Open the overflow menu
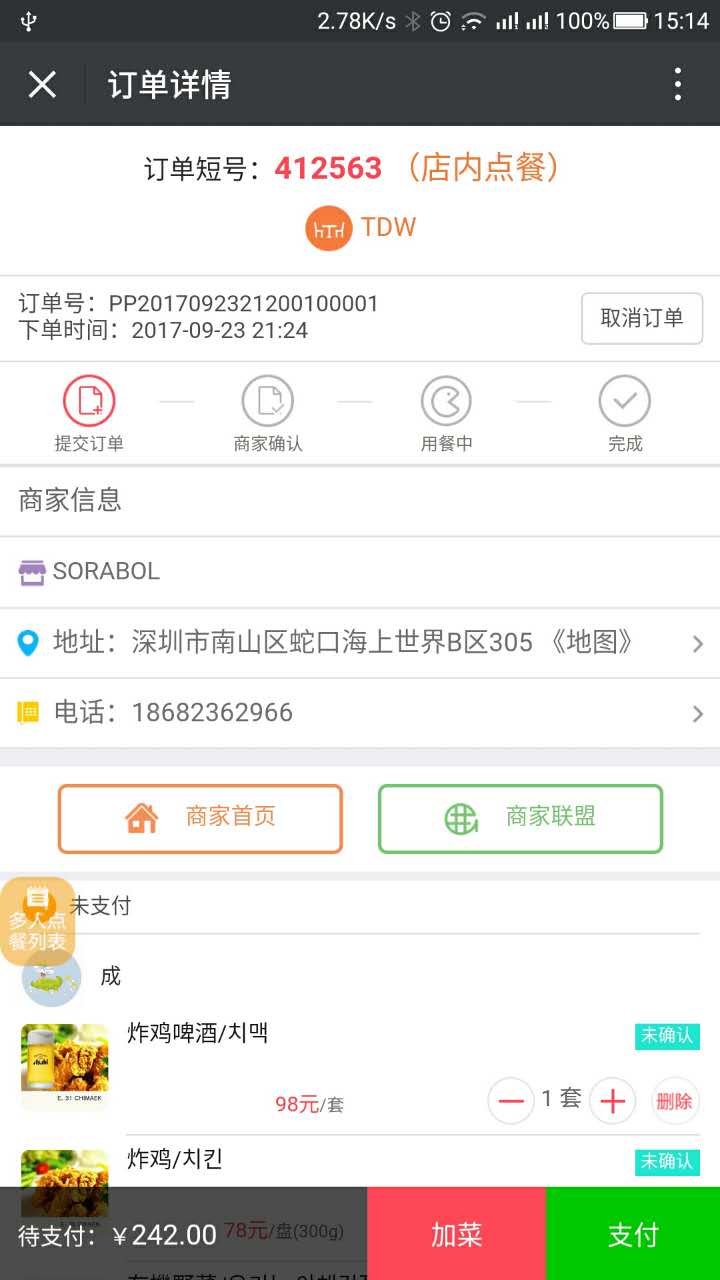The image size is (720, 1280). [x=678, y=84]
